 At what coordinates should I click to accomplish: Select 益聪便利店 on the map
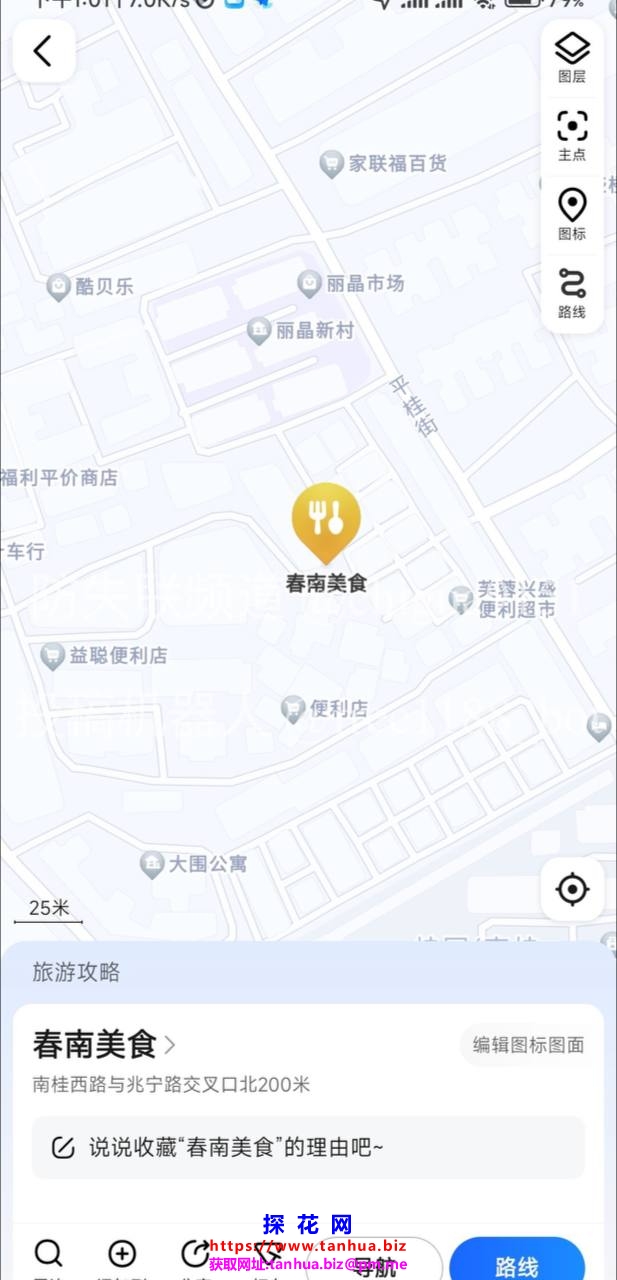[x=104, y=656]
